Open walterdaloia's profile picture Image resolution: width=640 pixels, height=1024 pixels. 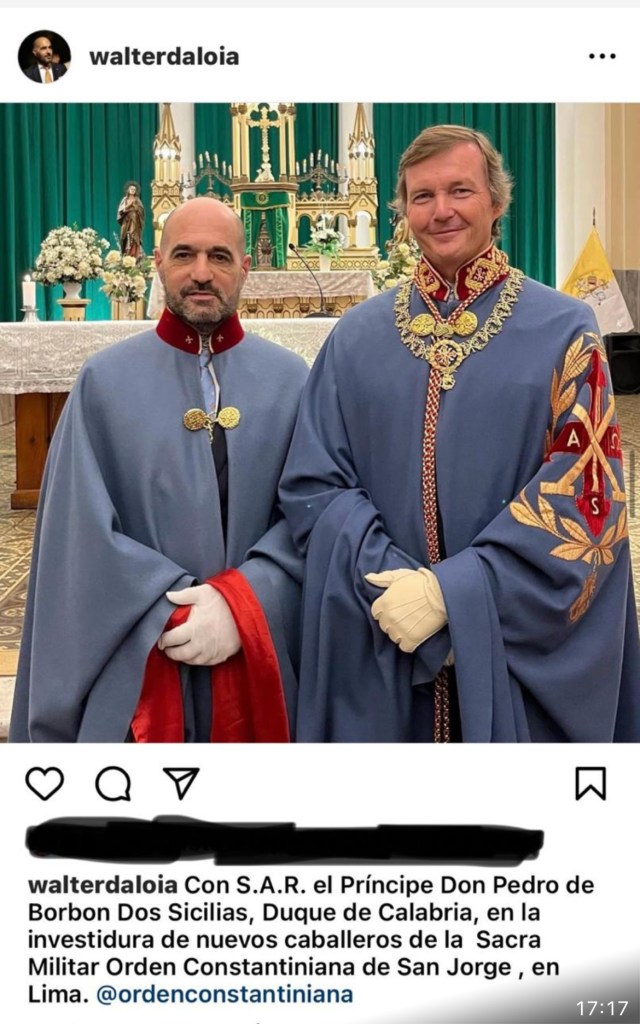click(44, 56)
